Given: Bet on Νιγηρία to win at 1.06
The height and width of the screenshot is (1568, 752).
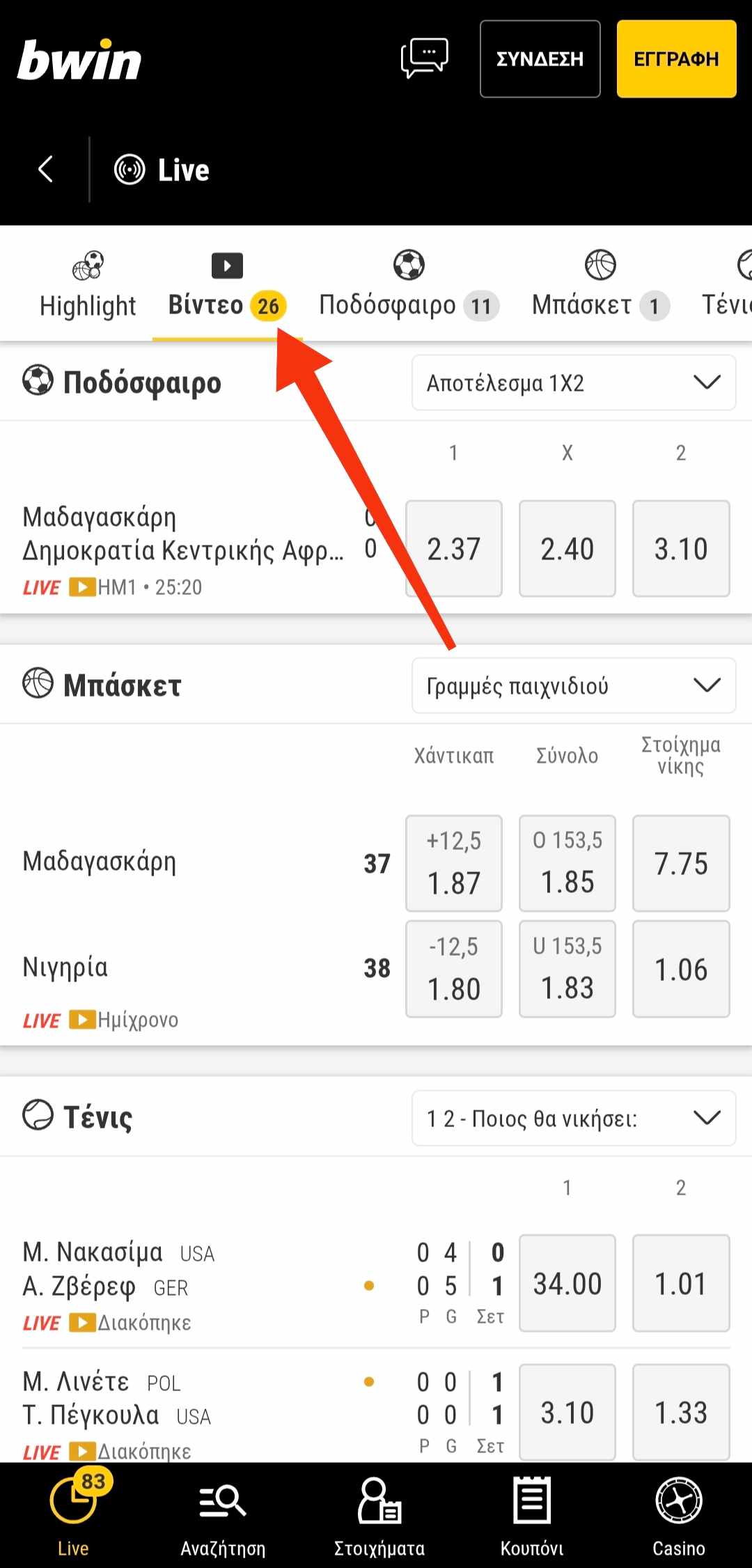Looking at the screenshot, I should [x=681, y=969].
